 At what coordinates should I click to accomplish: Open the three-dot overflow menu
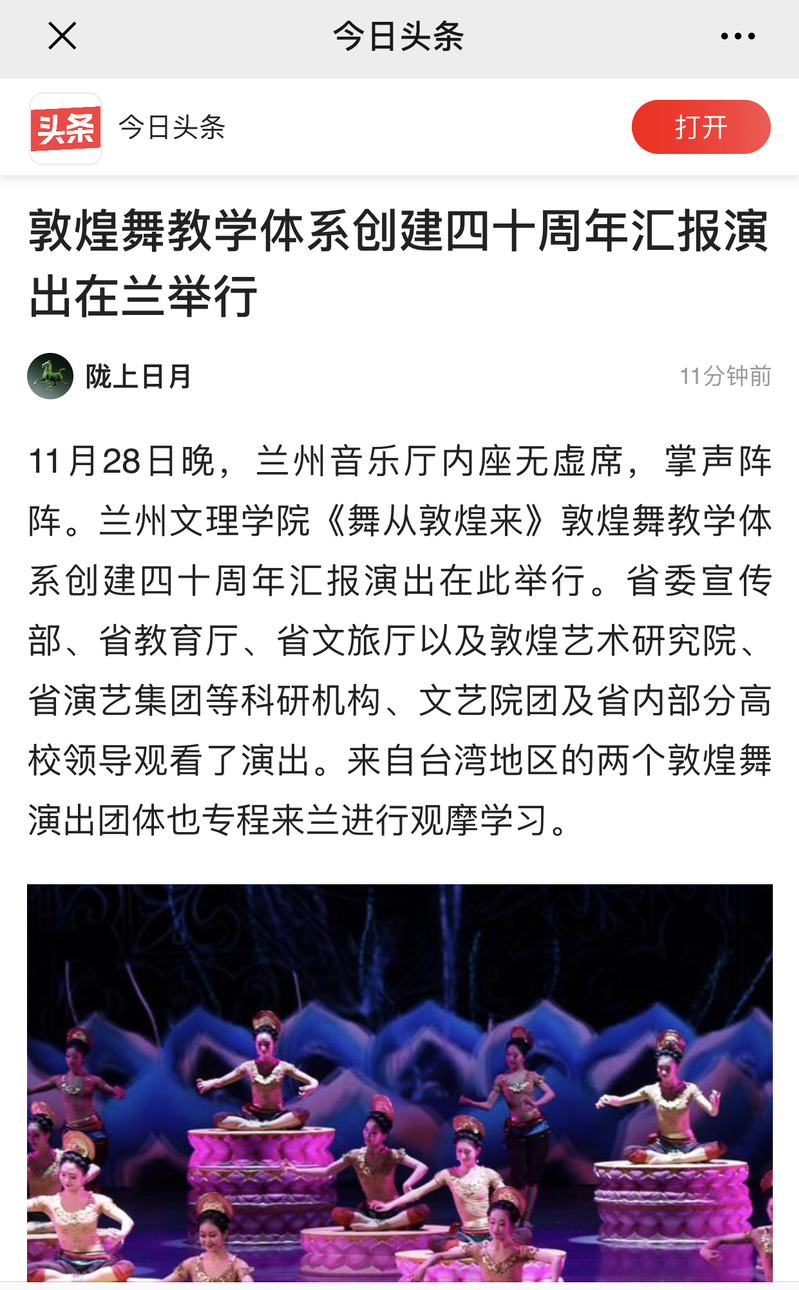pyautogui.click(x=737, y=37)
